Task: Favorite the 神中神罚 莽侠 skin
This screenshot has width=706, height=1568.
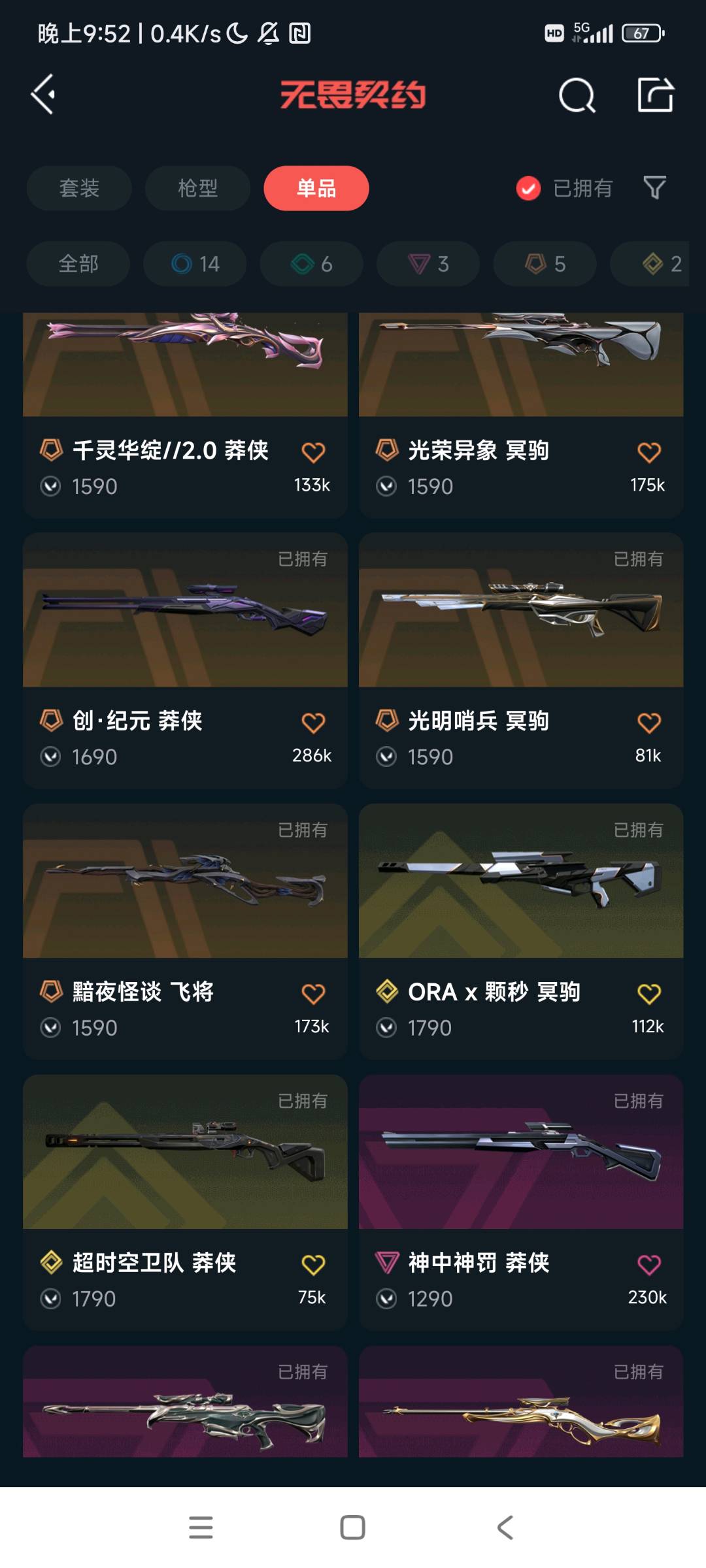Action: [649, 1265]
